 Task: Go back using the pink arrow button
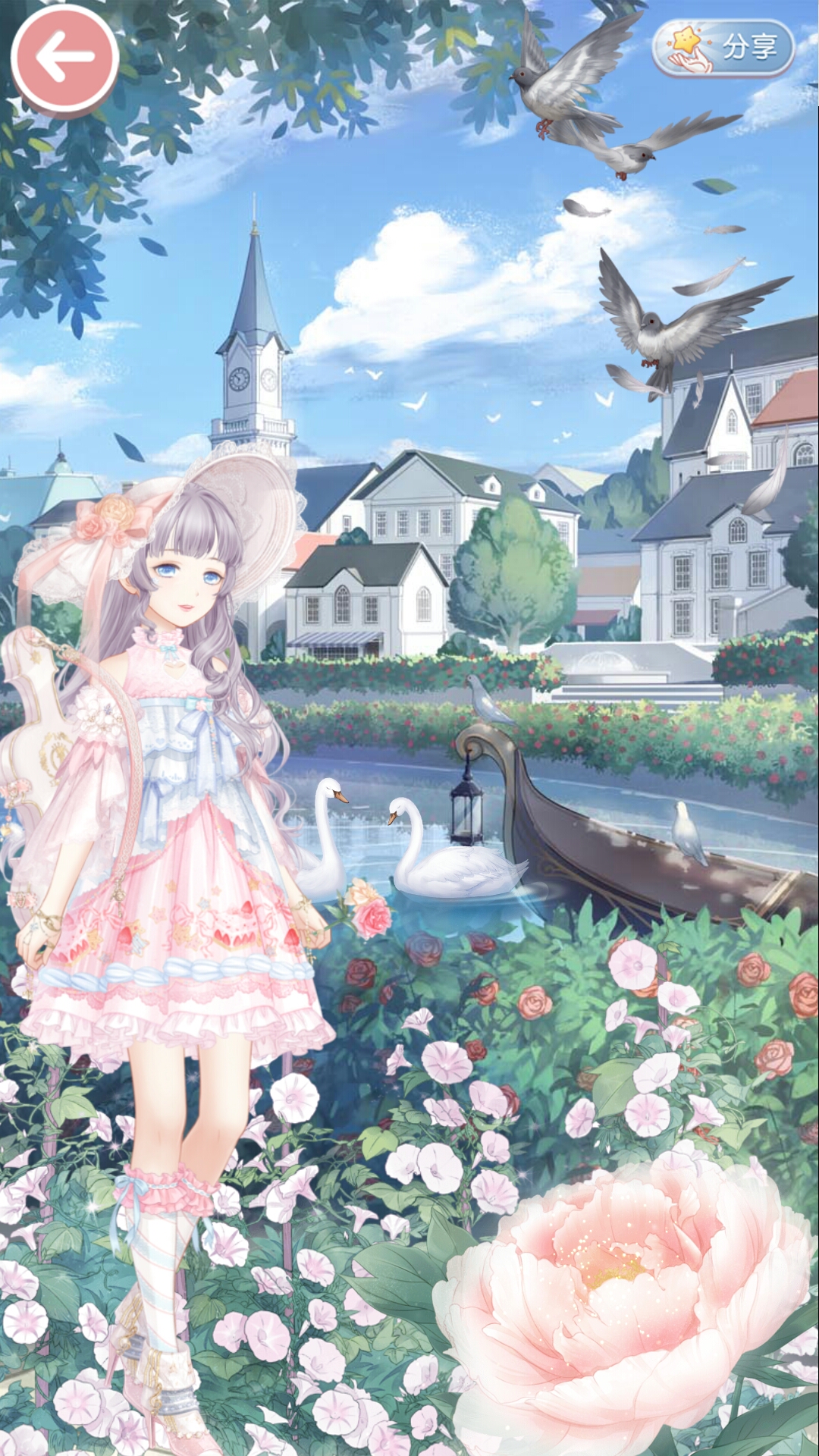(64, 58)
